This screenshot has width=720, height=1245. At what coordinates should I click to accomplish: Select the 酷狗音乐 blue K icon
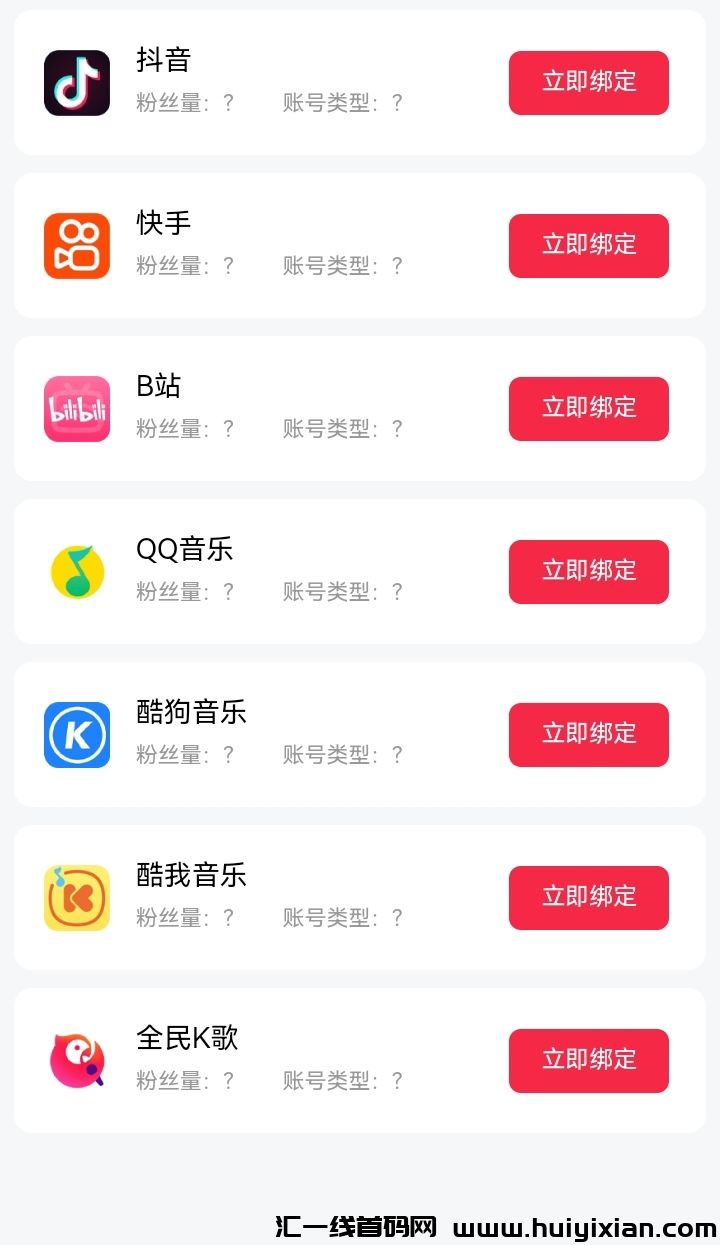[x=77, y=734]
